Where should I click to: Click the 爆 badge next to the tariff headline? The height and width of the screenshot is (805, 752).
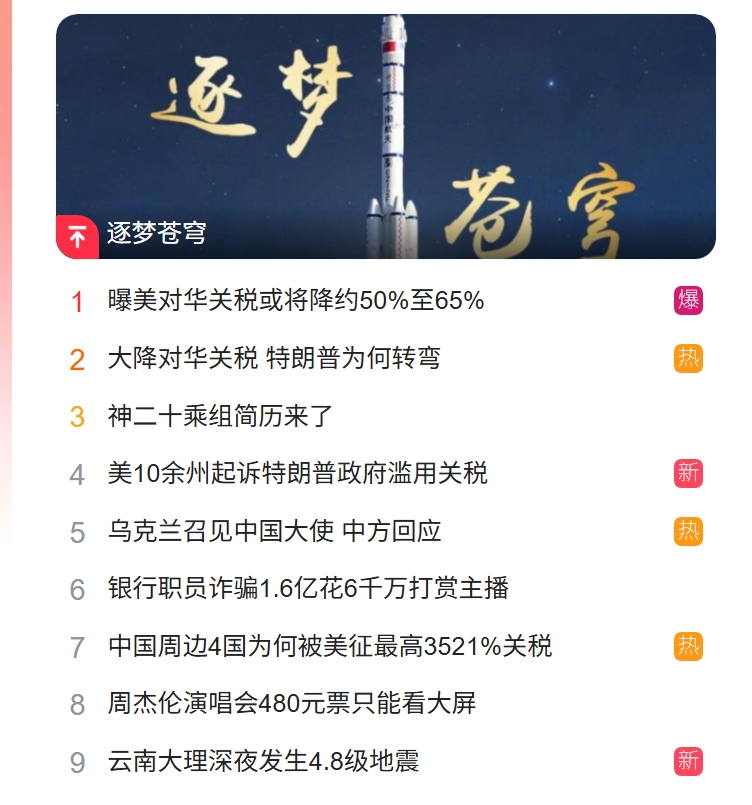686,298
